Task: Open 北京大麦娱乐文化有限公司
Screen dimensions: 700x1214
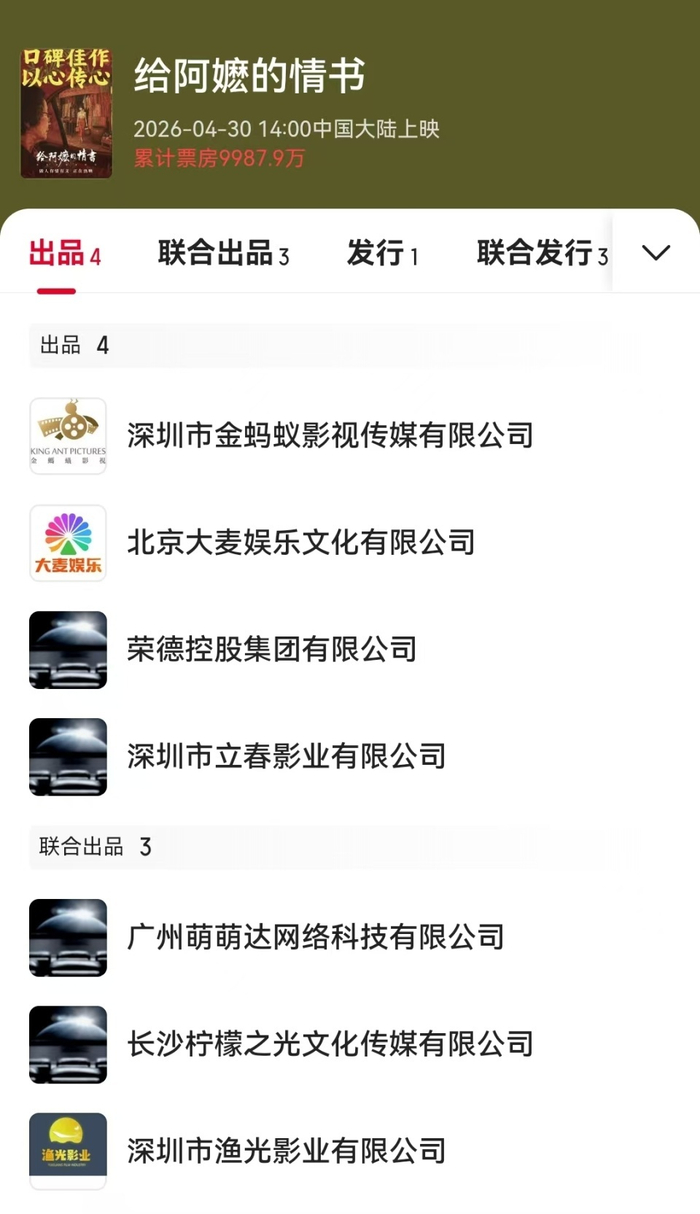Action: point(350,543)
